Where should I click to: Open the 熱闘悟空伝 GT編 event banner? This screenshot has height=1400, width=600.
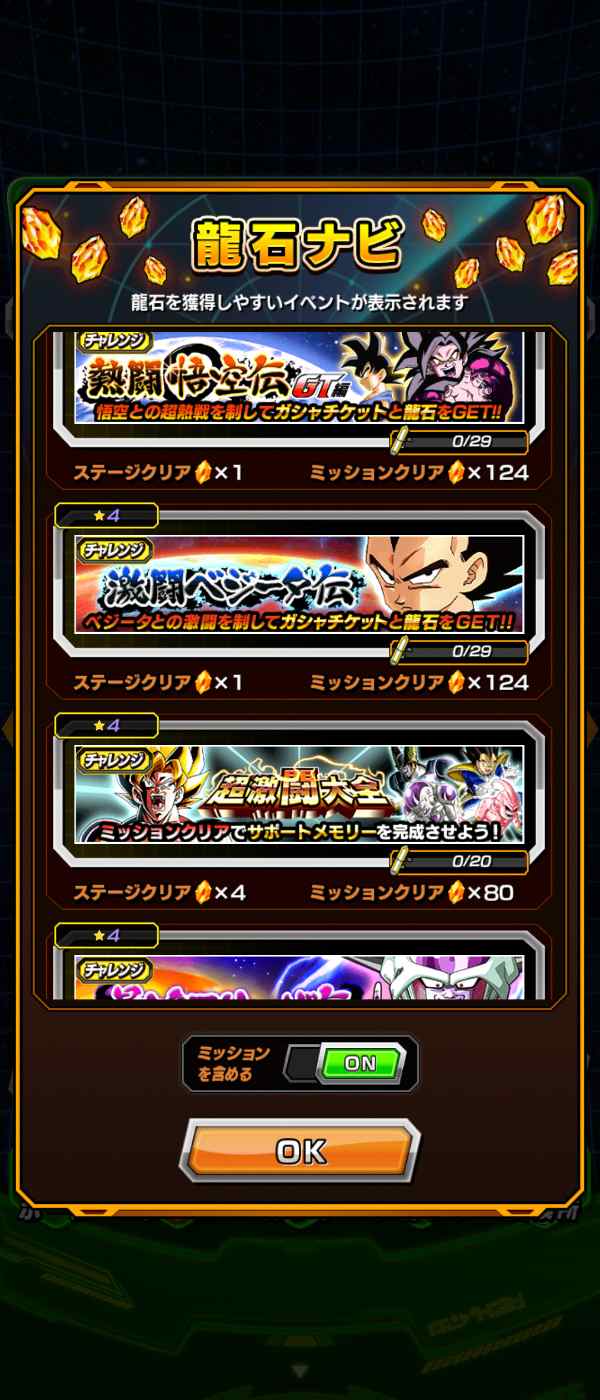point(299,378)
